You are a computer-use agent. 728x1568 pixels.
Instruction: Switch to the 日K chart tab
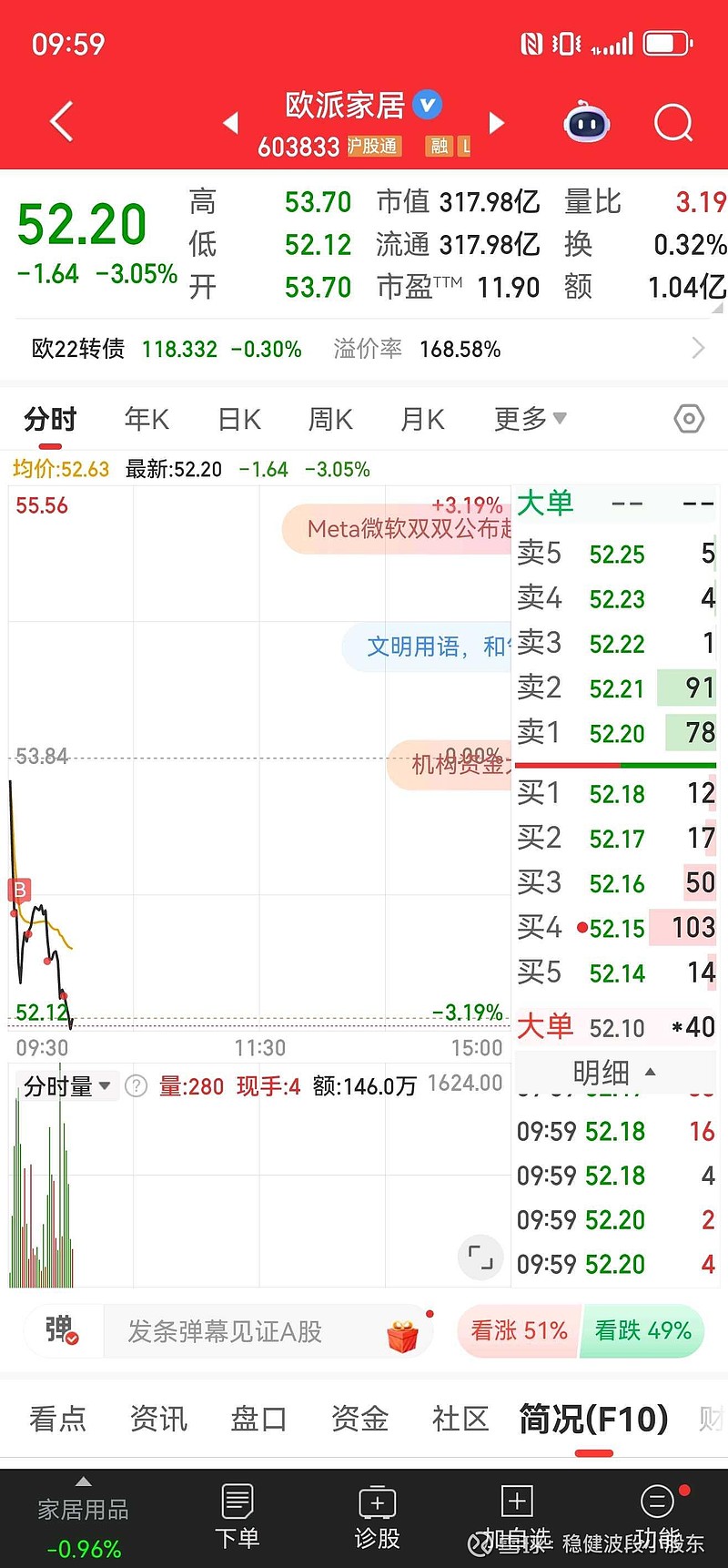[239, 420]
